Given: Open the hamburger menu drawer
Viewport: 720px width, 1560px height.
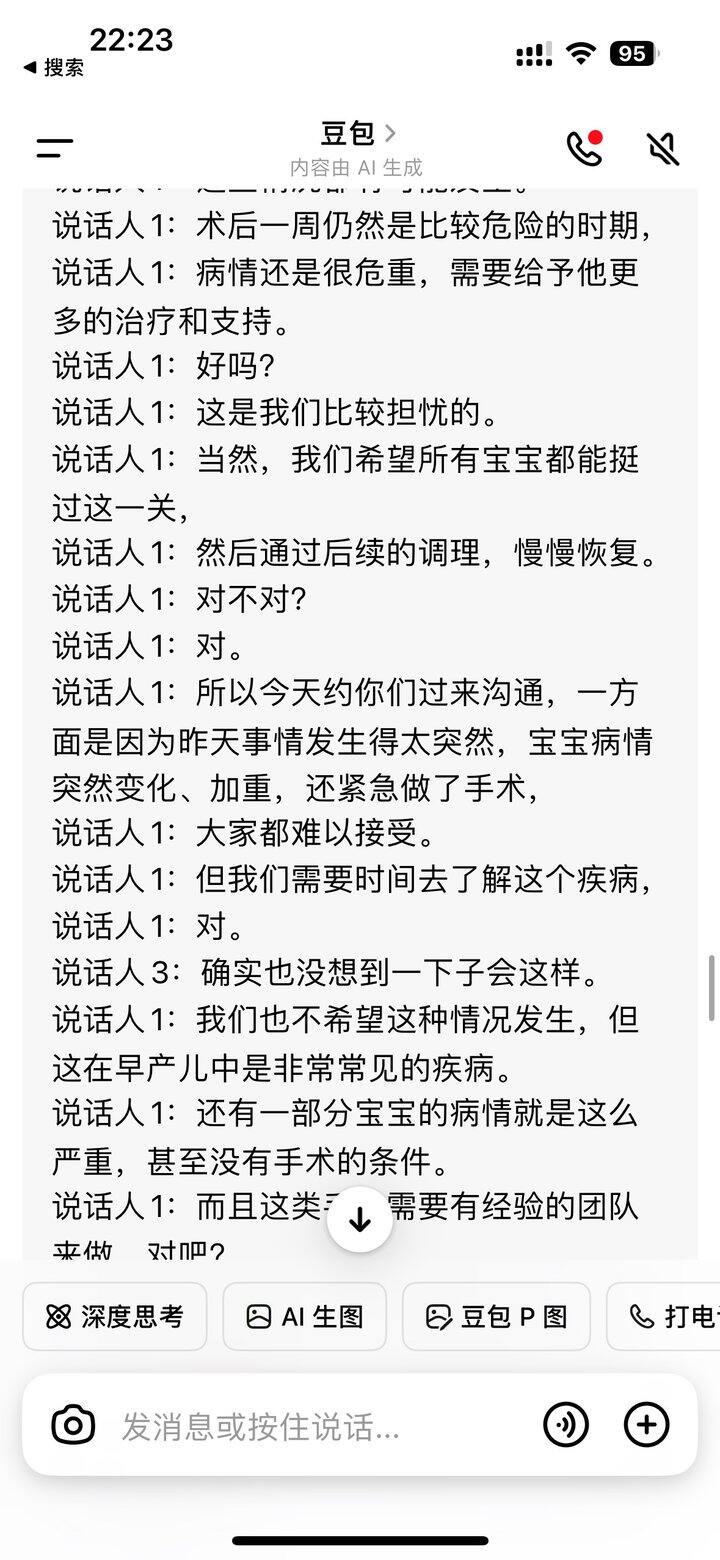Looking at the screenshot, I should (x=55, y=149).
